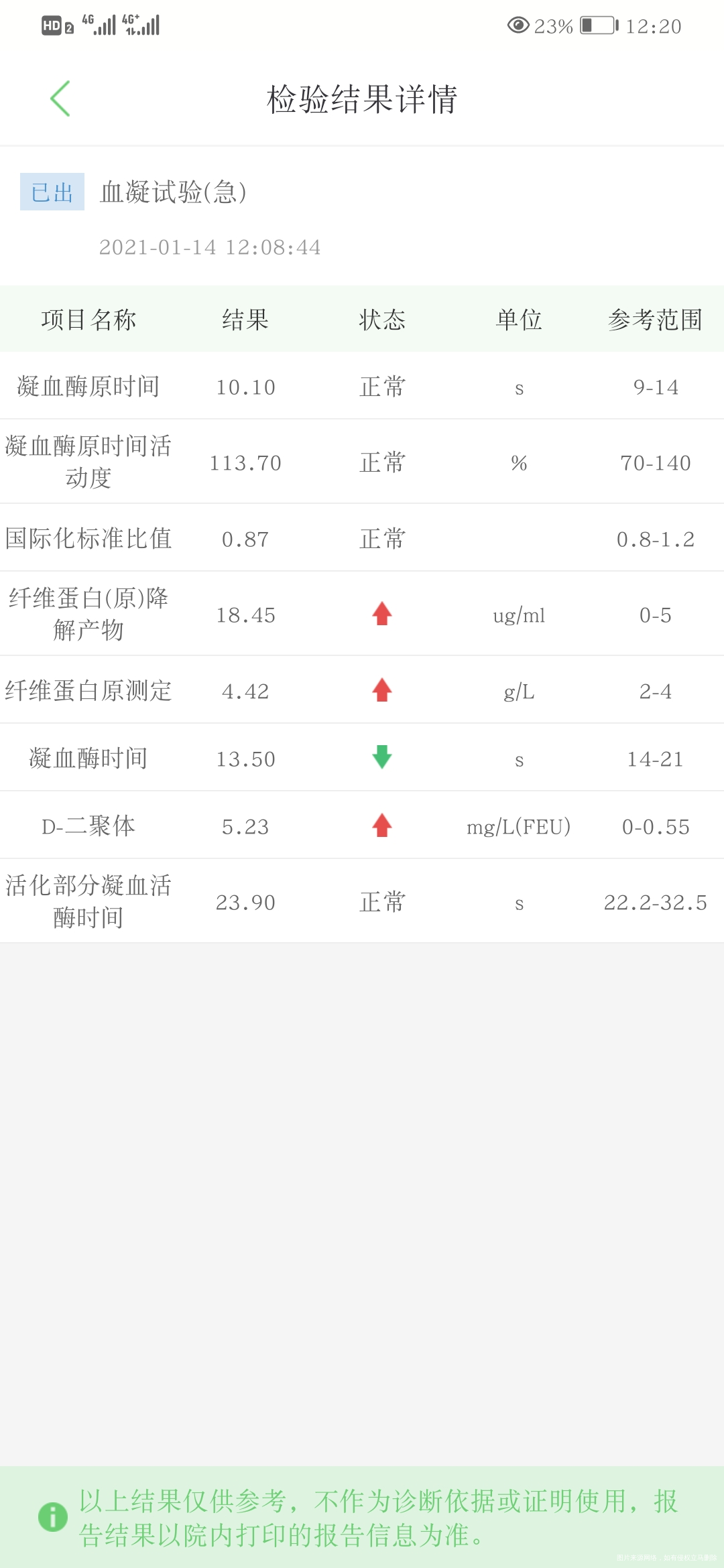Expand the D-二聚体 row for details

[362, 826]
